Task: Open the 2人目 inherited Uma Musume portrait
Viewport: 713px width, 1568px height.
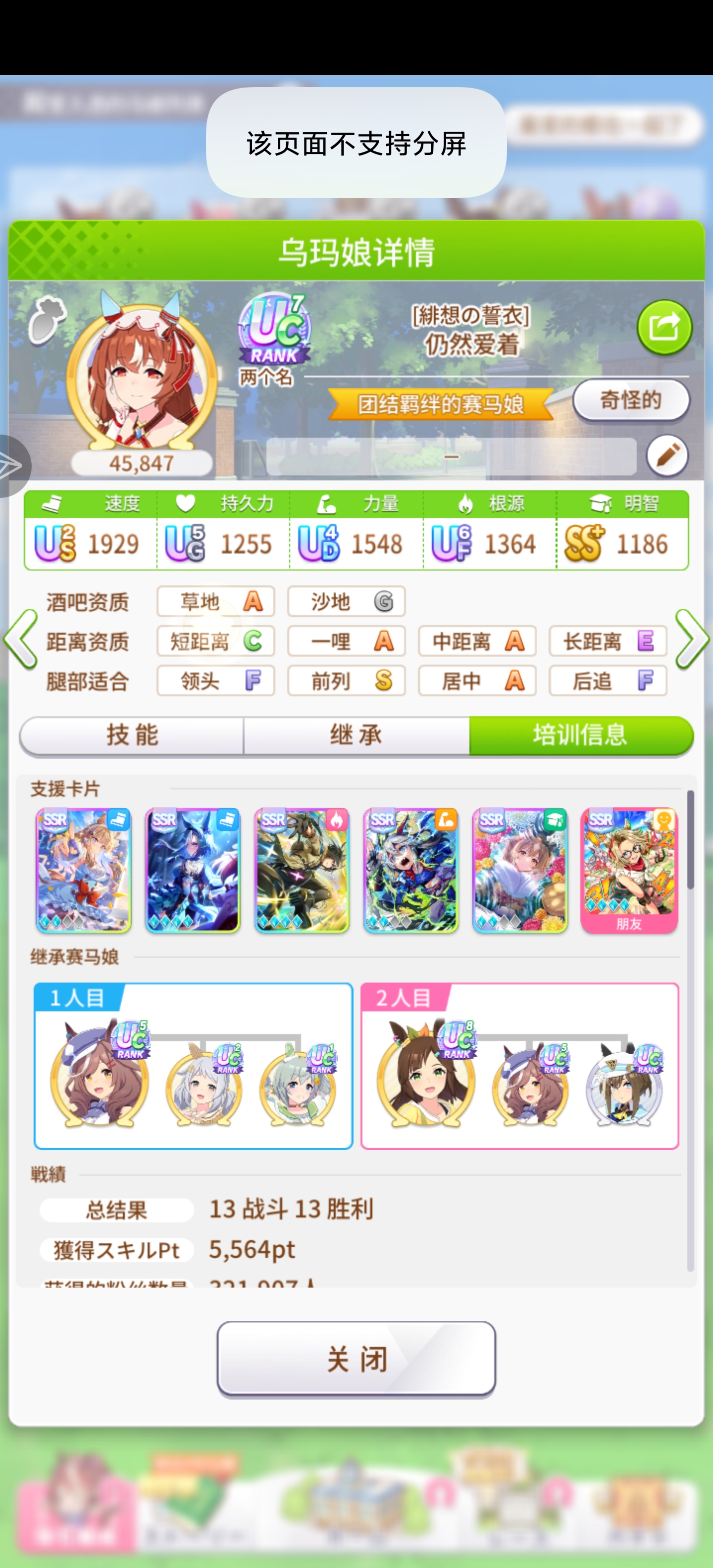Action: (x=426, y=1075)
